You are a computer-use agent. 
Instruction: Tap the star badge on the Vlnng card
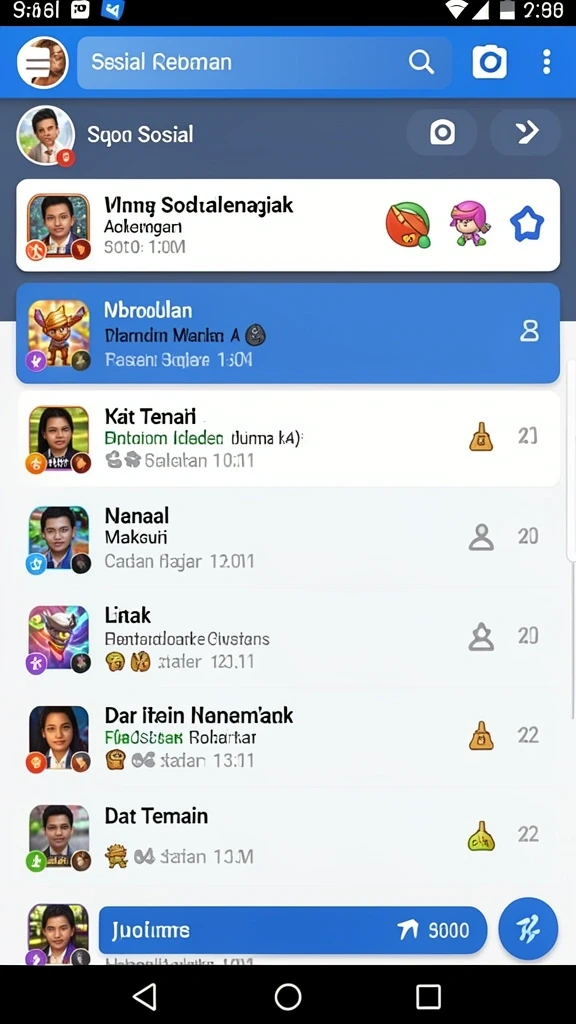pos(527,224)
